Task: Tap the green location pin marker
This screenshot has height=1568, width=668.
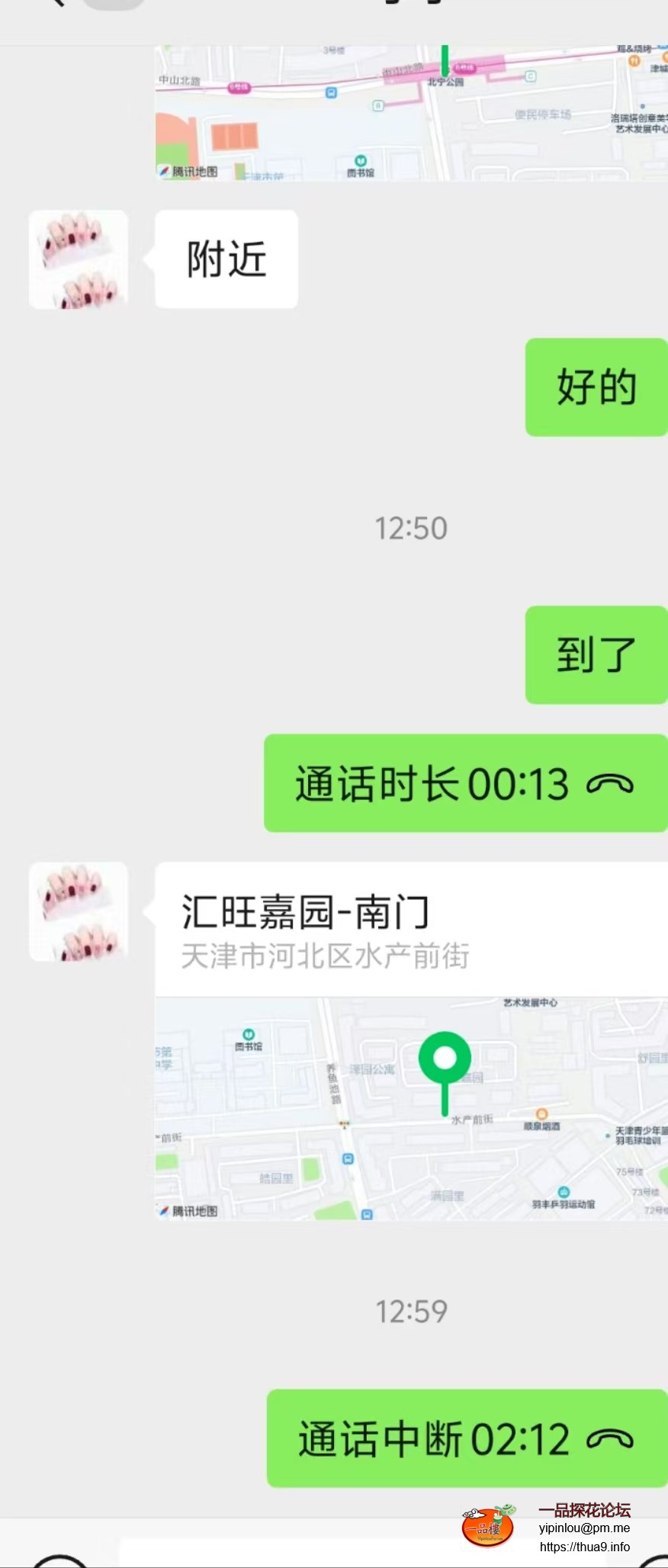Action: [x=443, y=1060]
